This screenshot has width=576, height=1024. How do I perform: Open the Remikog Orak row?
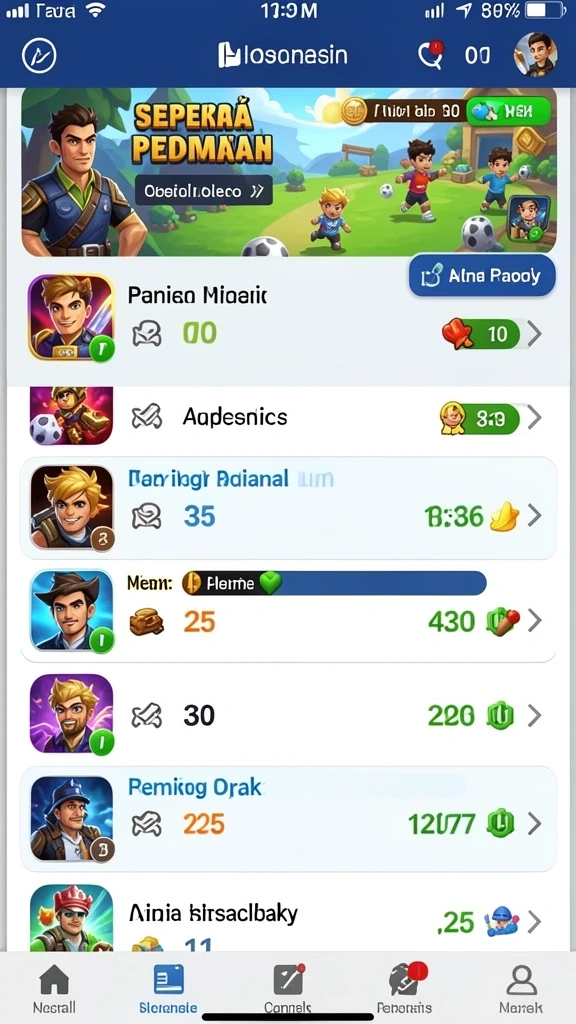pos(288,819)
